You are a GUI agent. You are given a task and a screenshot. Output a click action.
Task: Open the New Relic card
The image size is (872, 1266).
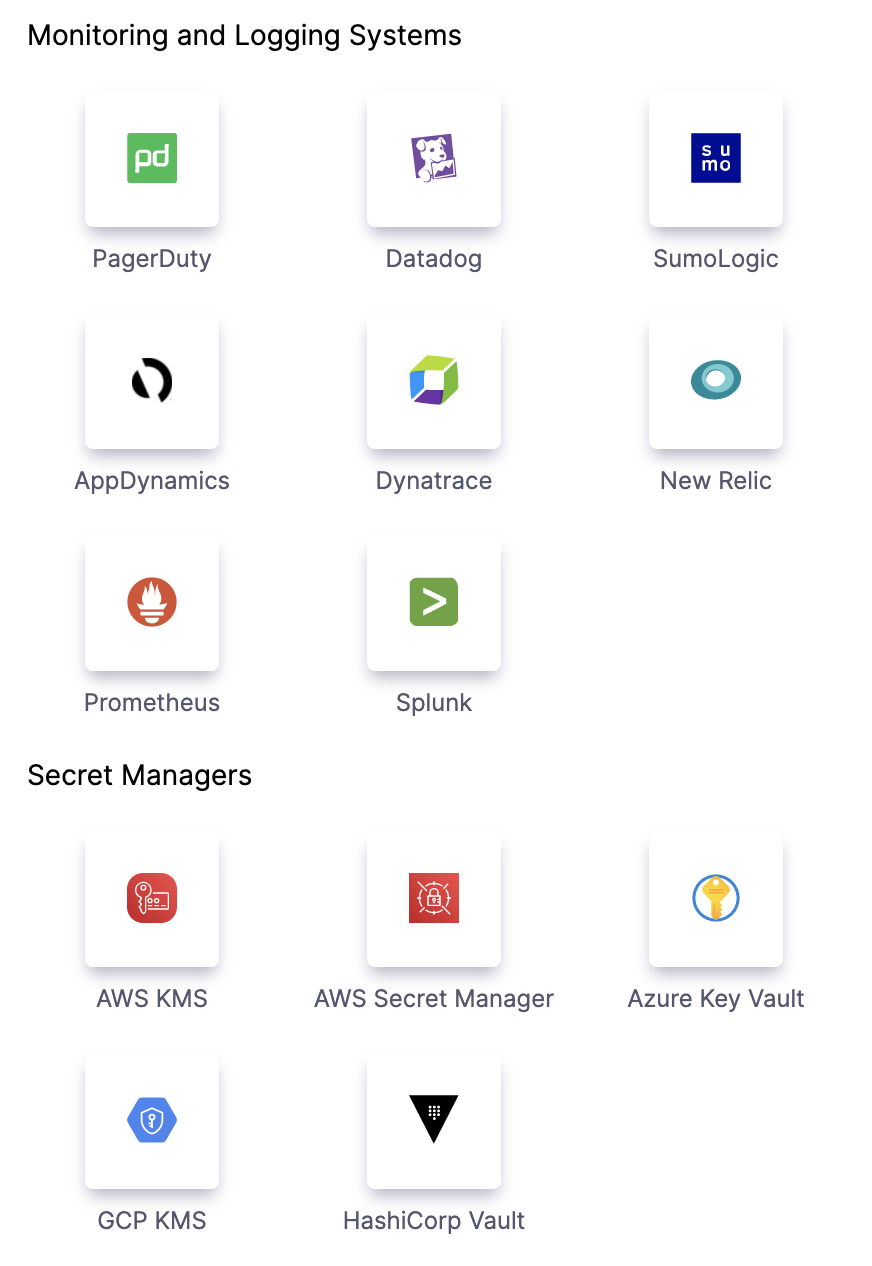716,381
